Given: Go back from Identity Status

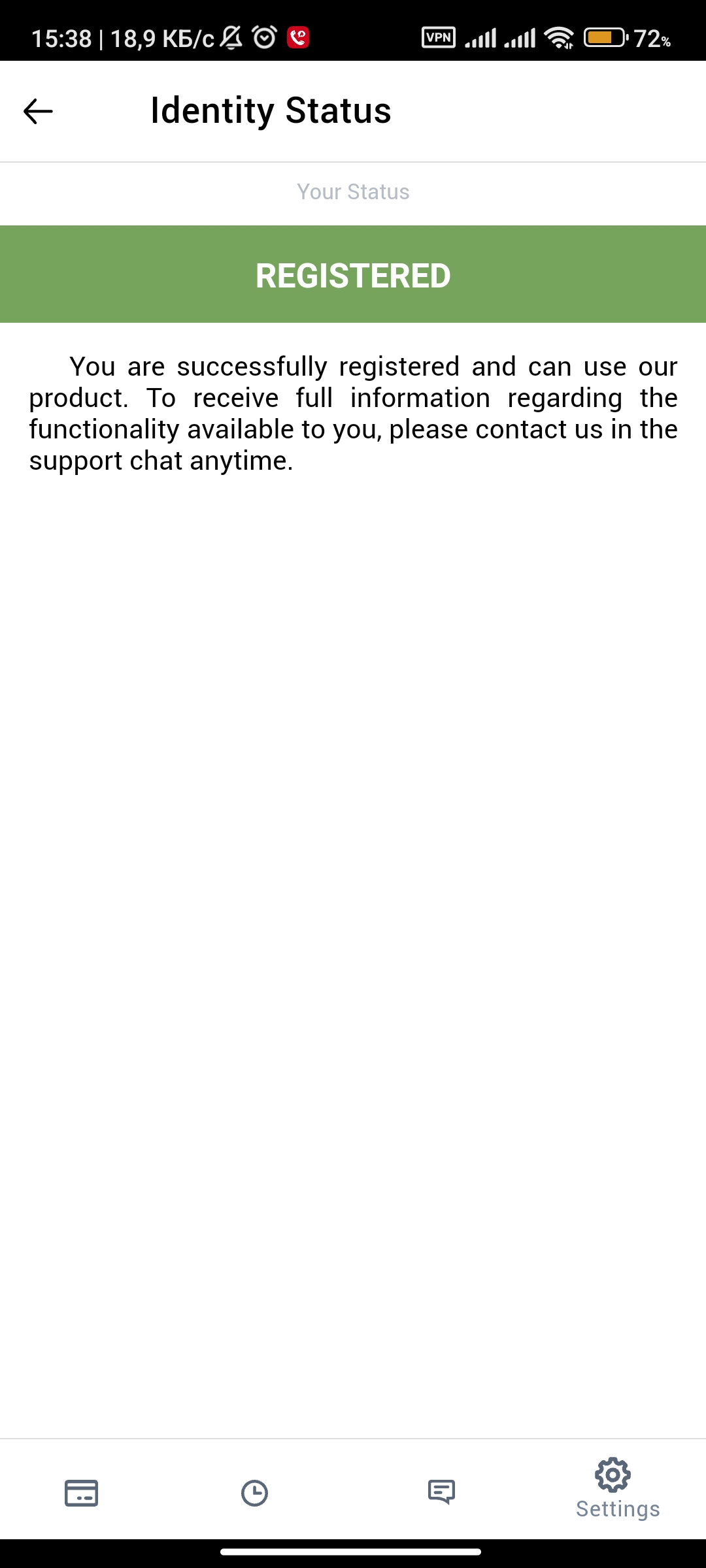Looking at the screenshot, I should pos(38,111).
